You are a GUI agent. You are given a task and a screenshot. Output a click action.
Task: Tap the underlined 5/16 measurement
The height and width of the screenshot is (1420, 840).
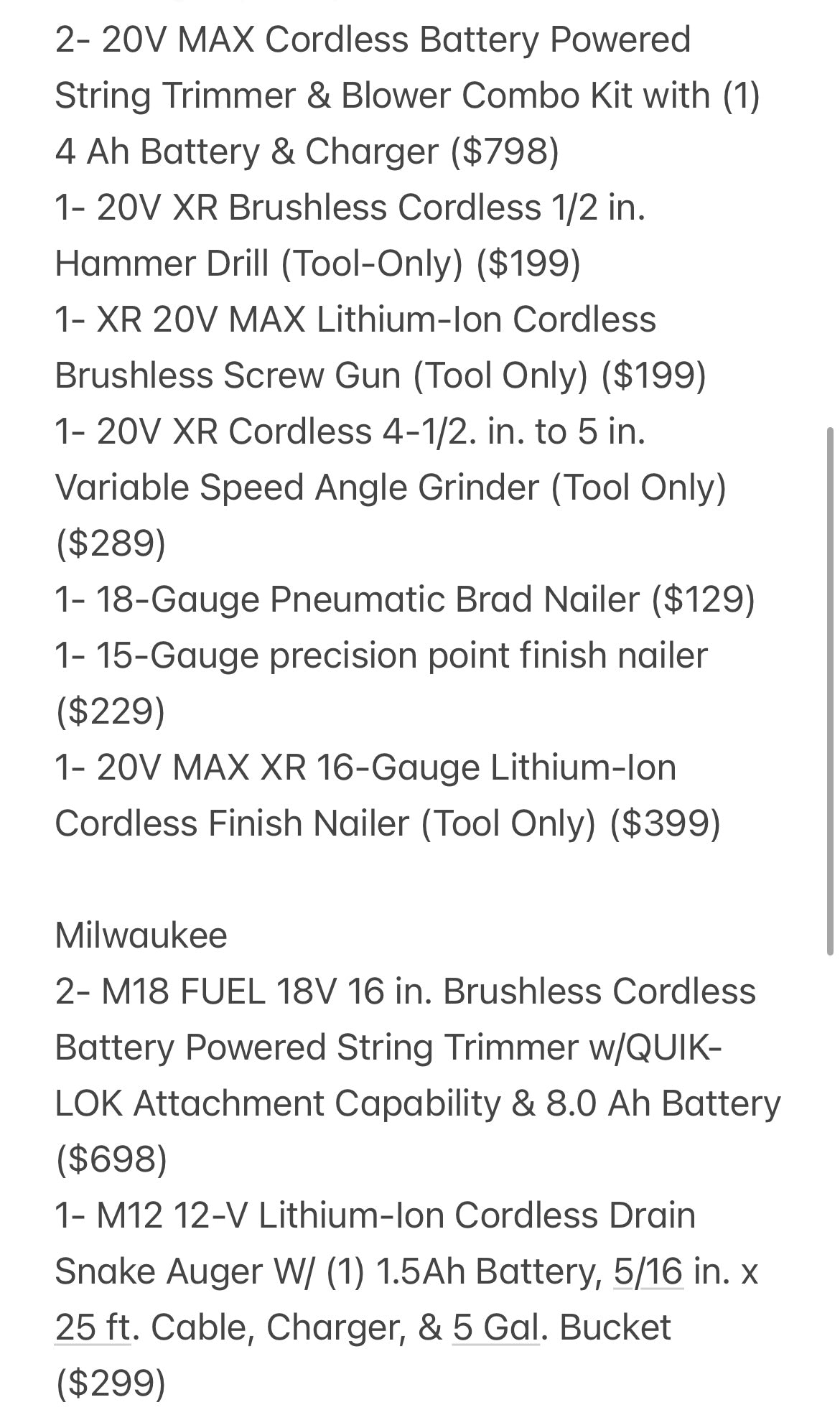pos(648,1271)
